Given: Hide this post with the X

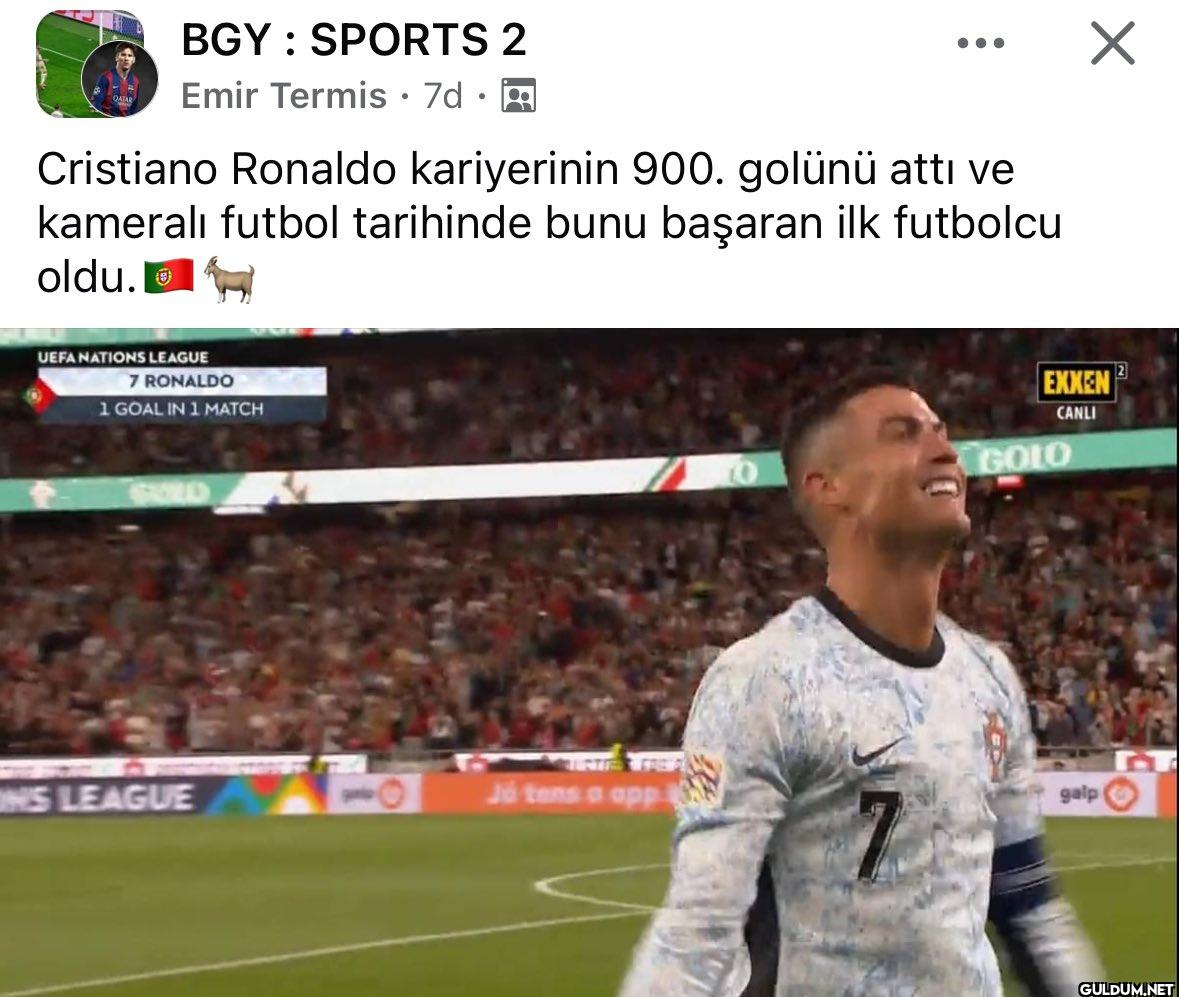Looking at the screenshot, I should click(1112, 43).
